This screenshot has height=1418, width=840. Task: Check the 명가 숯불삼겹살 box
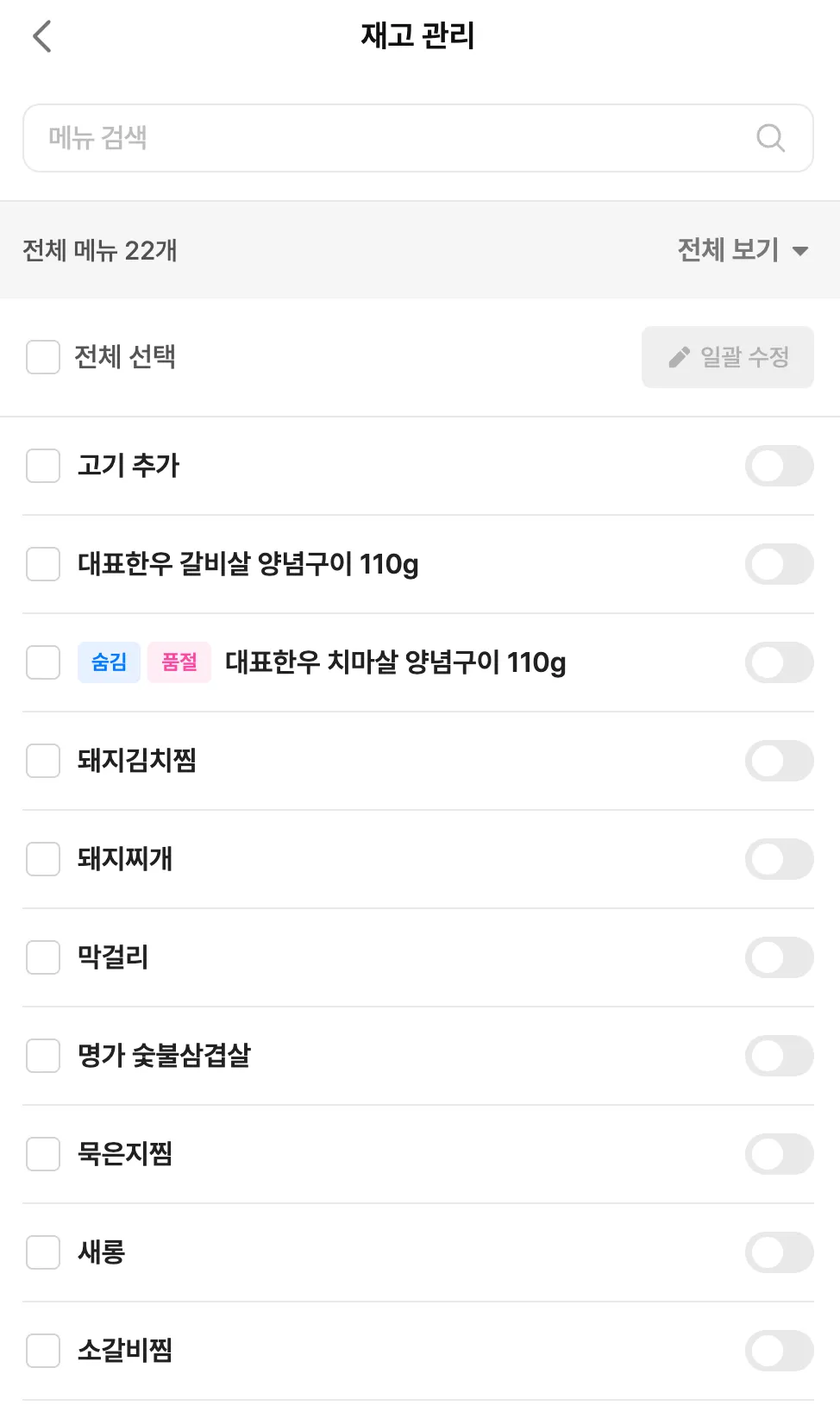(x=43, y=1056)
